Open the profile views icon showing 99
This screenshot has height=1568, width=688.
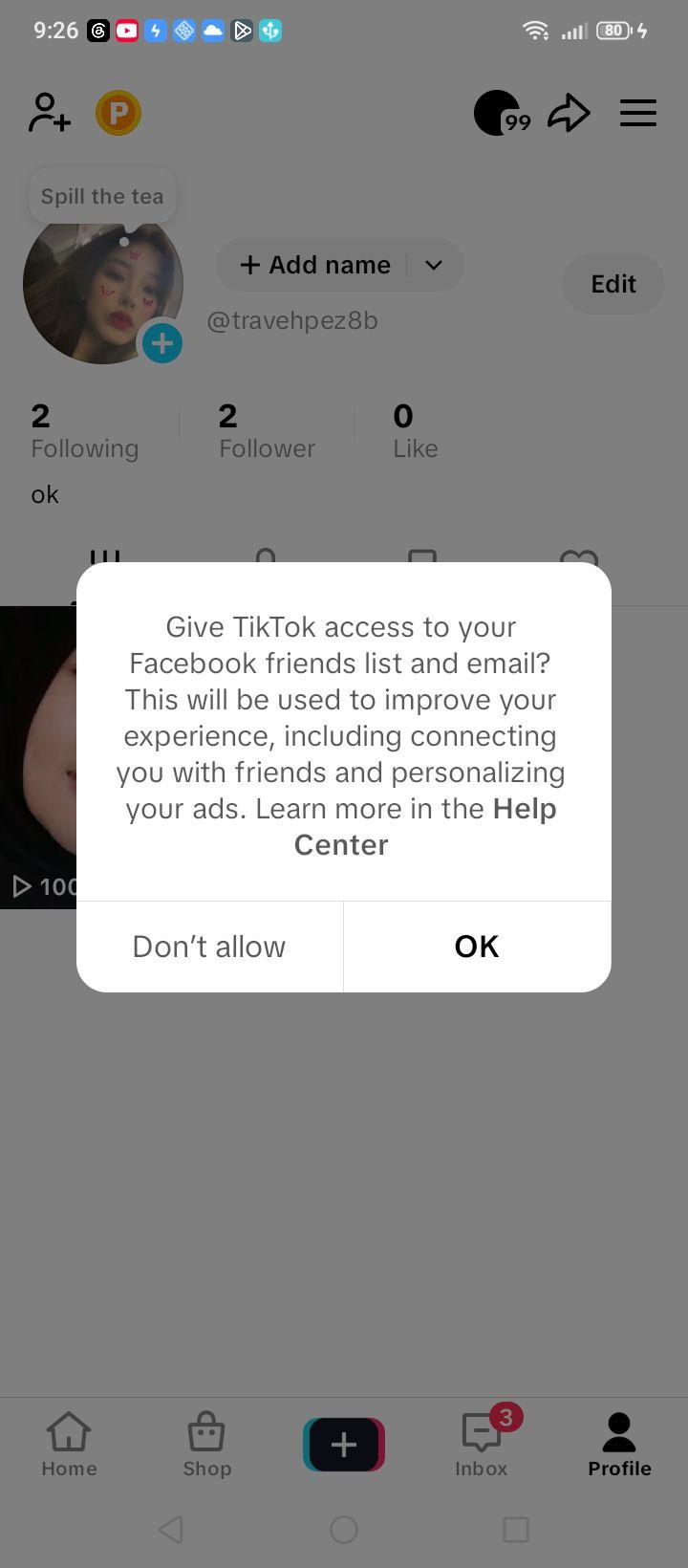click(x=502, y=114)
